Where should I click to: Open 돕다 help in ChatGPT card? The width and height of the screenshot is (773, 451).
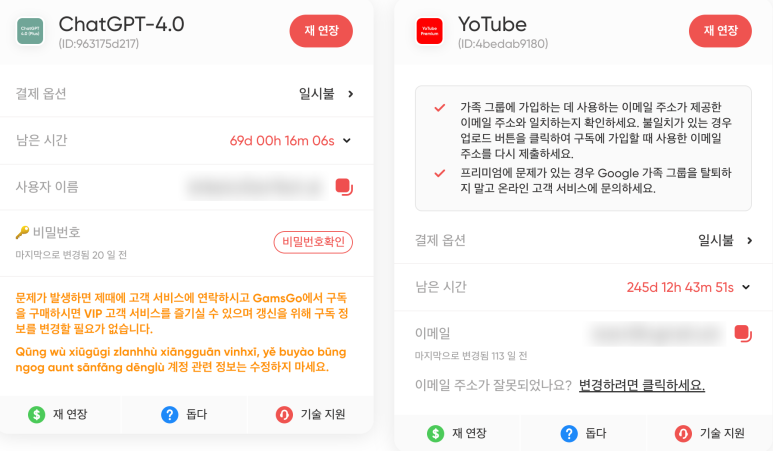click(x=184, y=414)
